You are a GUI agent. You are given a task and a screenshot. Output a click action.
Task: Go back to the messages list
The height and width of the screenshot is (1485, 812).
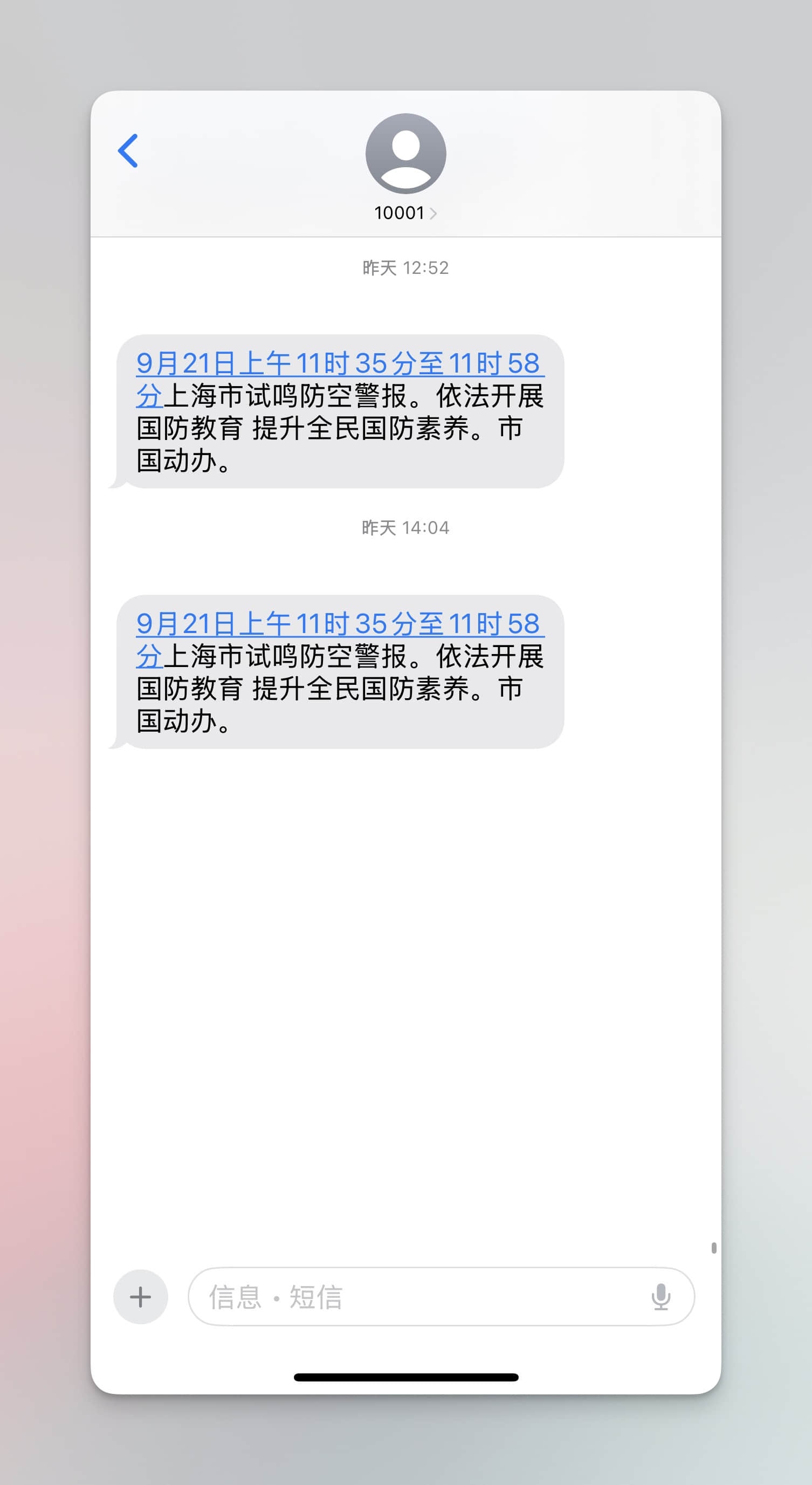[x=128, y=151]
